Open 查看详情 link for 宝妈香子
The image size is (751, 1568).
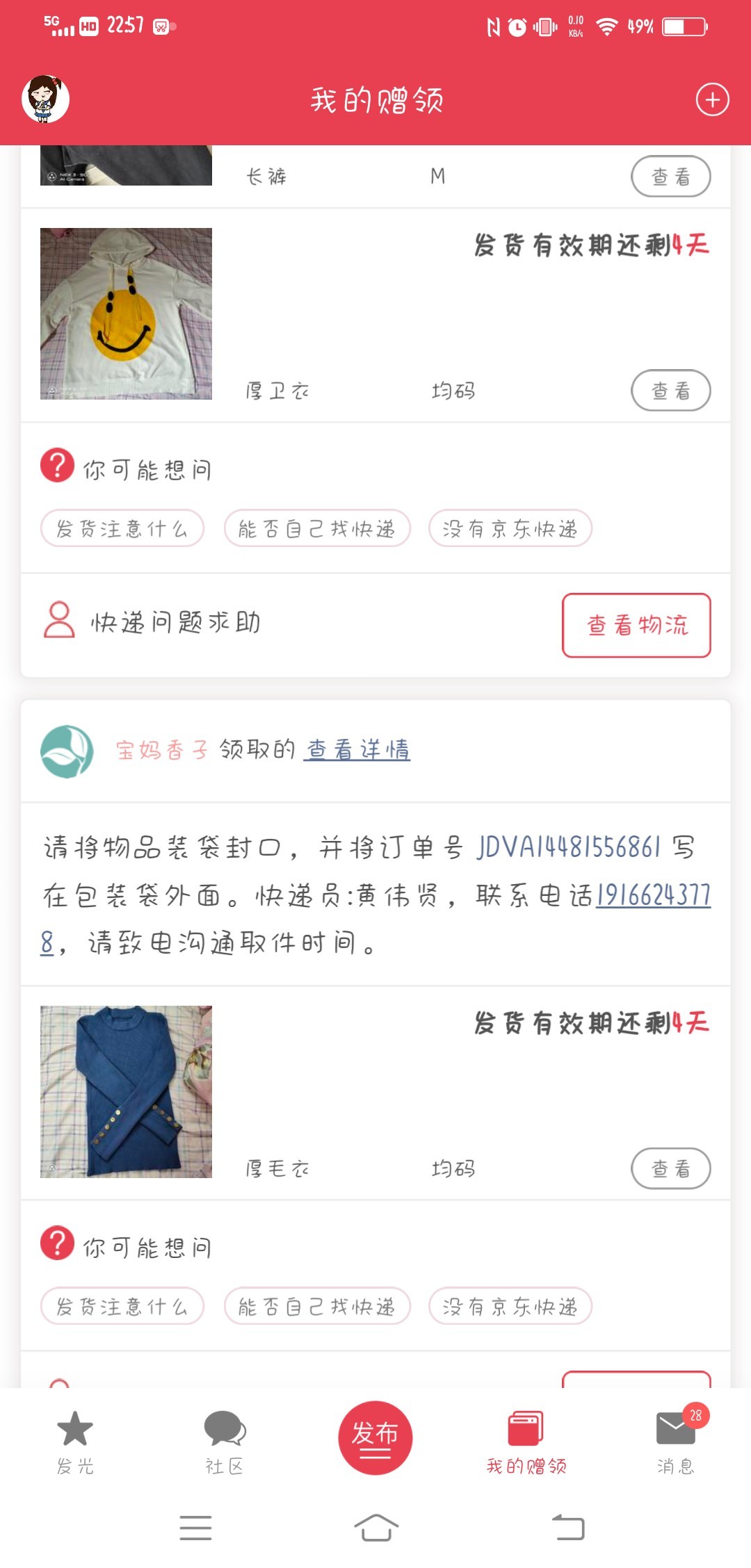[x=357, y=750]
